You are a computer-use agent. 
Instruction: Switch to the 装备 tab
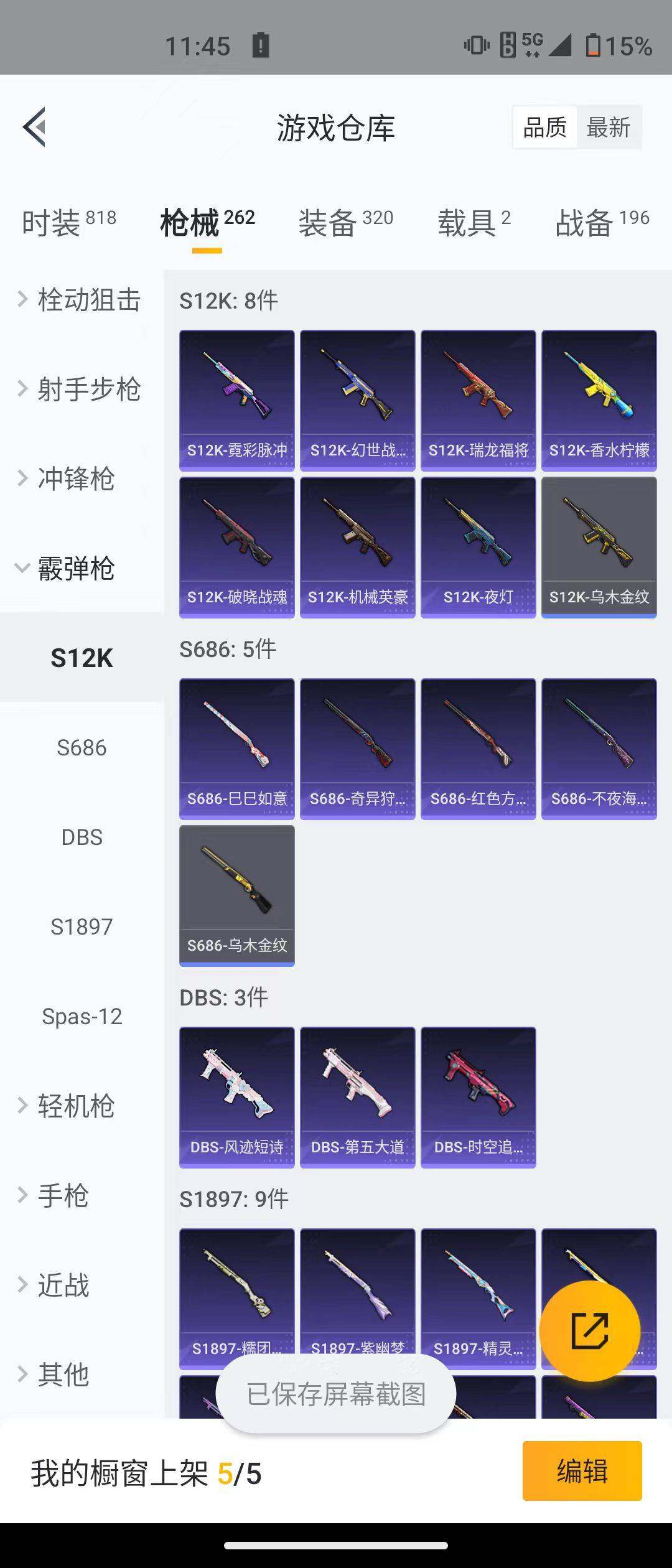(345, 222)
